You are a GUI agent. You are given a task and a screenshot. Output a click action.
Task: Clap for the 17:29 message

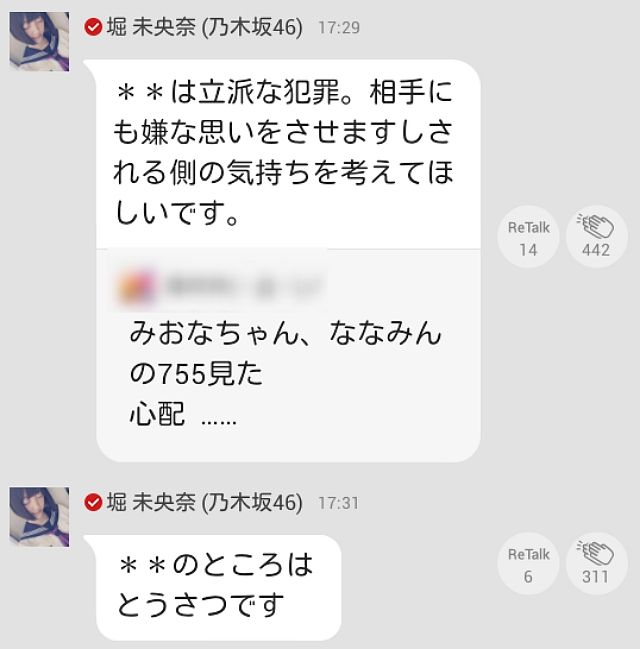click(x=596, y=238)
